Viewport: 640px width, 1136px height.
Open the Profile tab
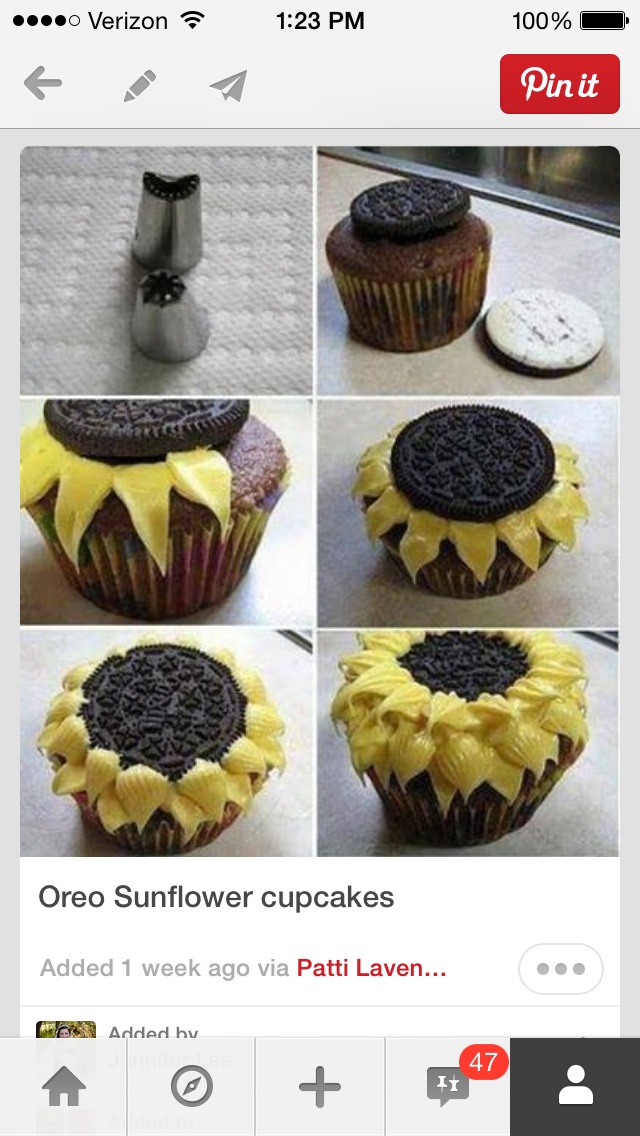[x=575, y=1087]
